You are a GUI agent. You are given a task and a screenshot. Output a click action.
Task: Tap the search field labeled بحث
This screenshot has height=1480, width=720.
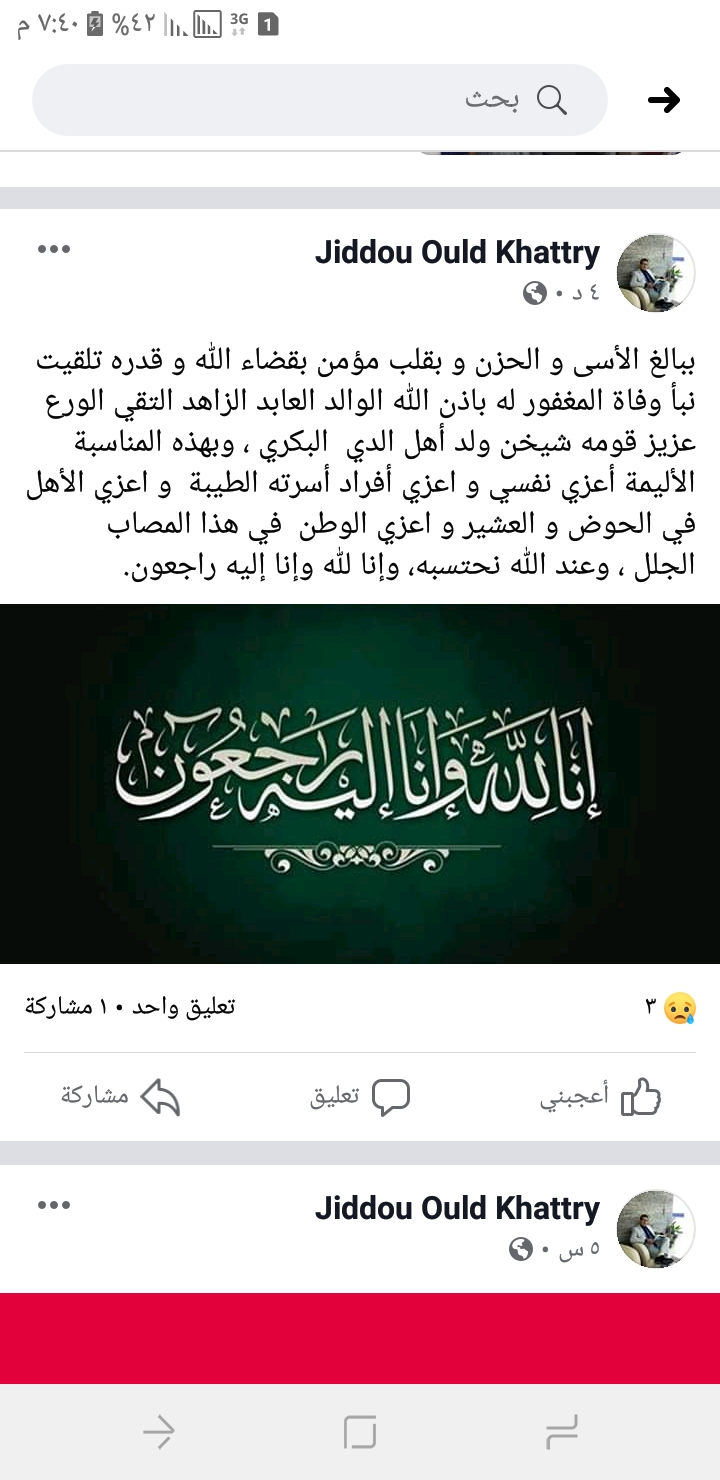(320, 100)
